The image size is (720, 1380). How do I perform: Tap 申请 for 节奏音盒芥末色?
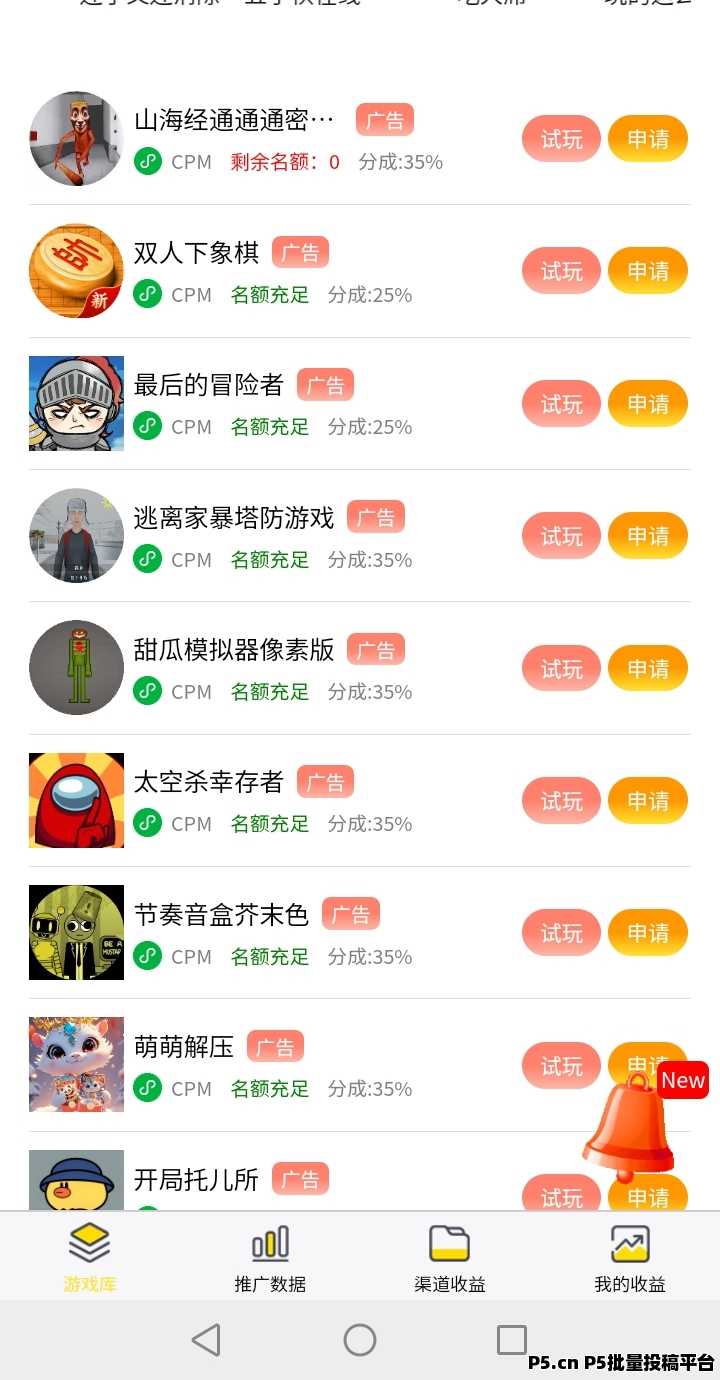(x=647, y=933)
